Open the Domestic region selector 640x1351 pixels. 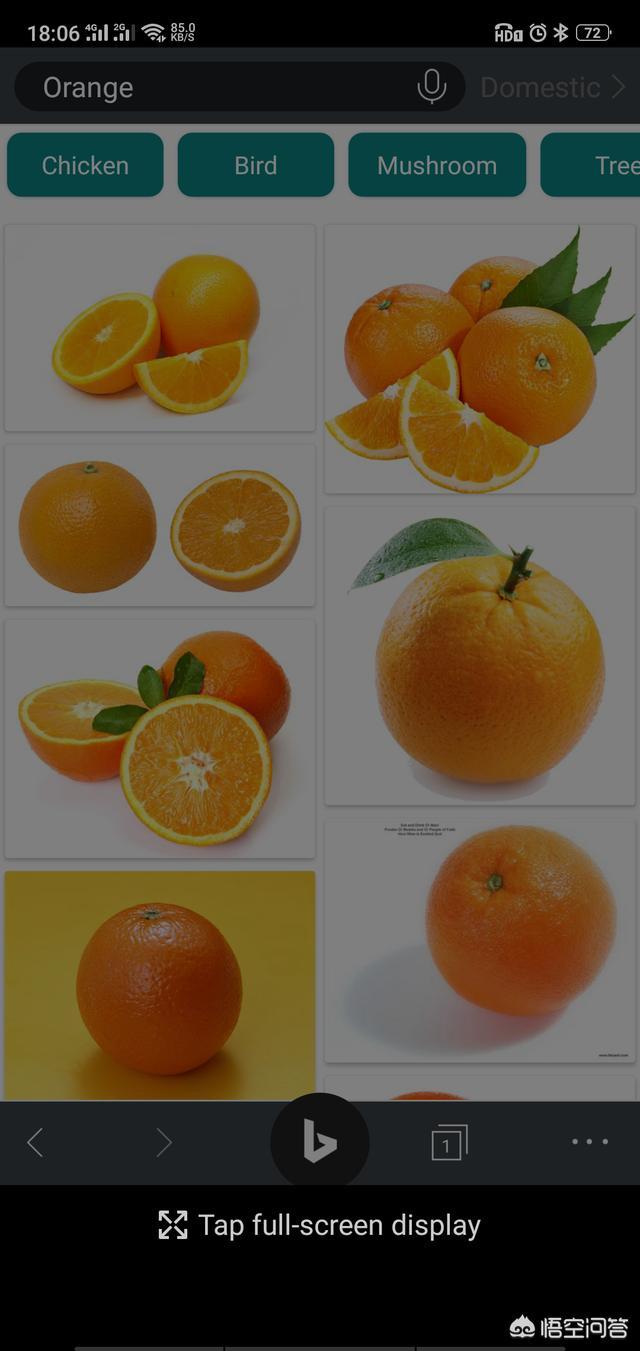(x=553, y=88)
